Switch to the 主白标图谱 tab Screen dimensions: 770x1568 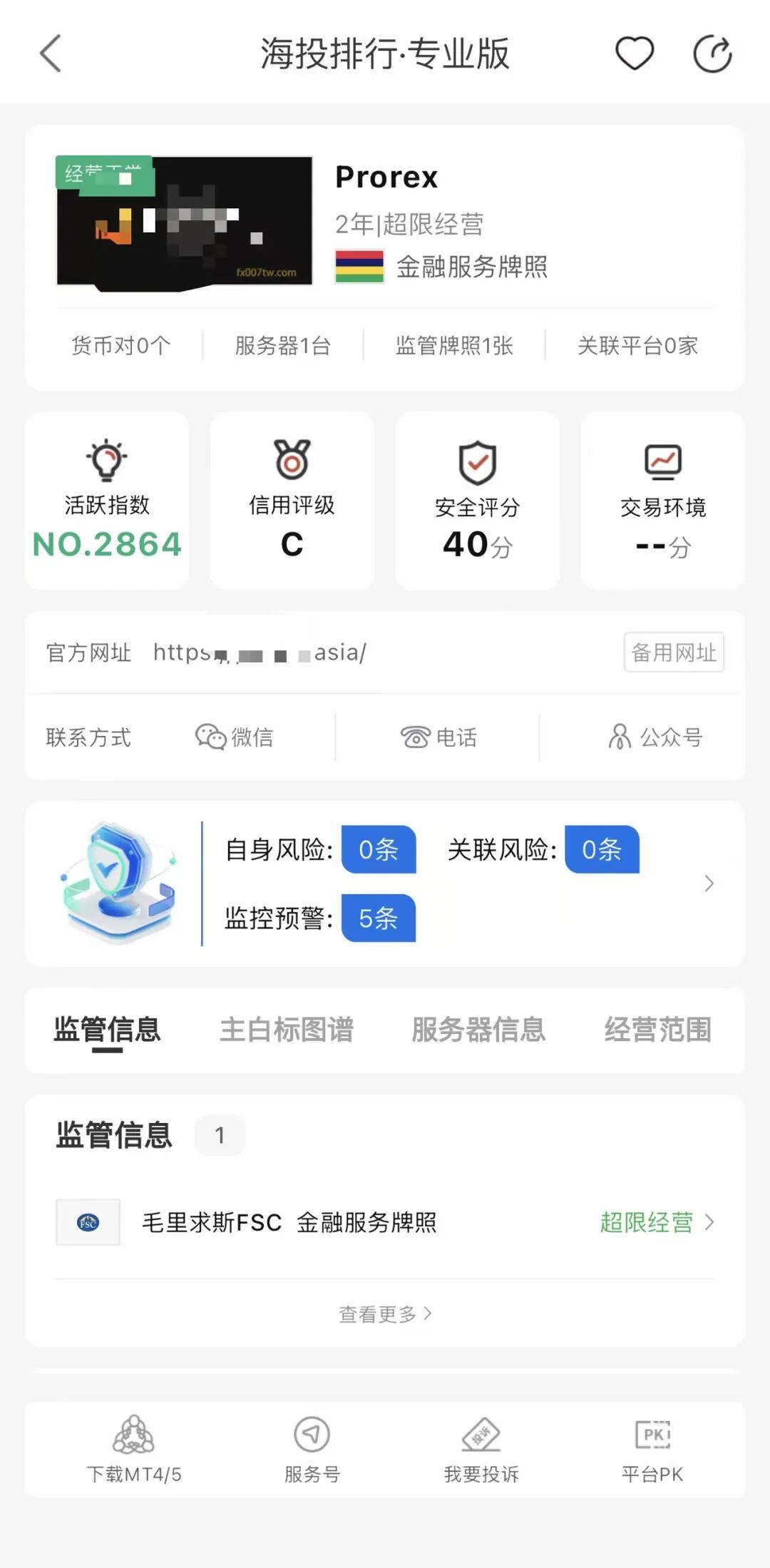(x=286, y=1030)
